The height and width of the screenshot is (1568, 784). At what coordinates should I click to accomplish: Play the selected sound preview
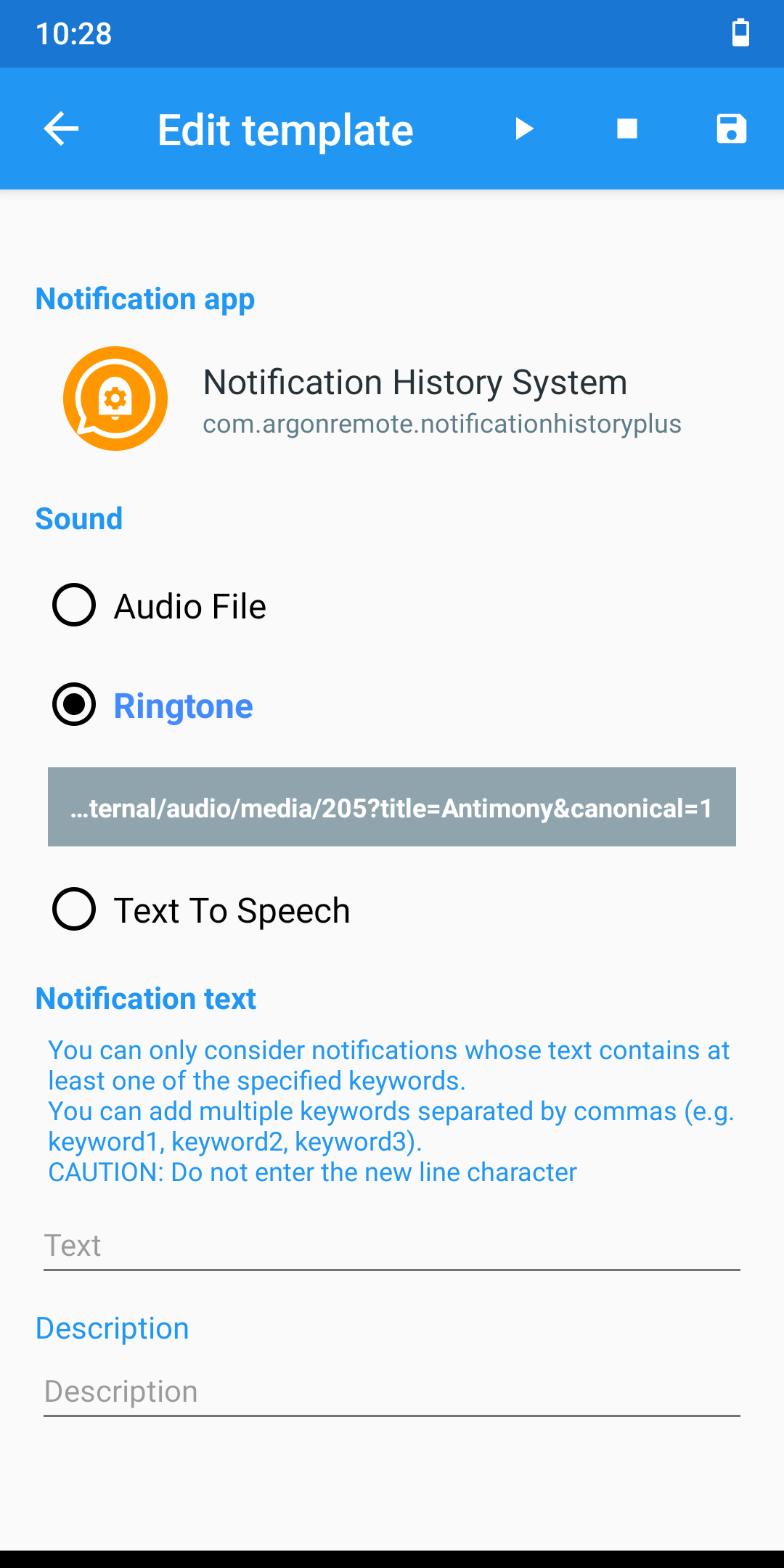(523, 129)
